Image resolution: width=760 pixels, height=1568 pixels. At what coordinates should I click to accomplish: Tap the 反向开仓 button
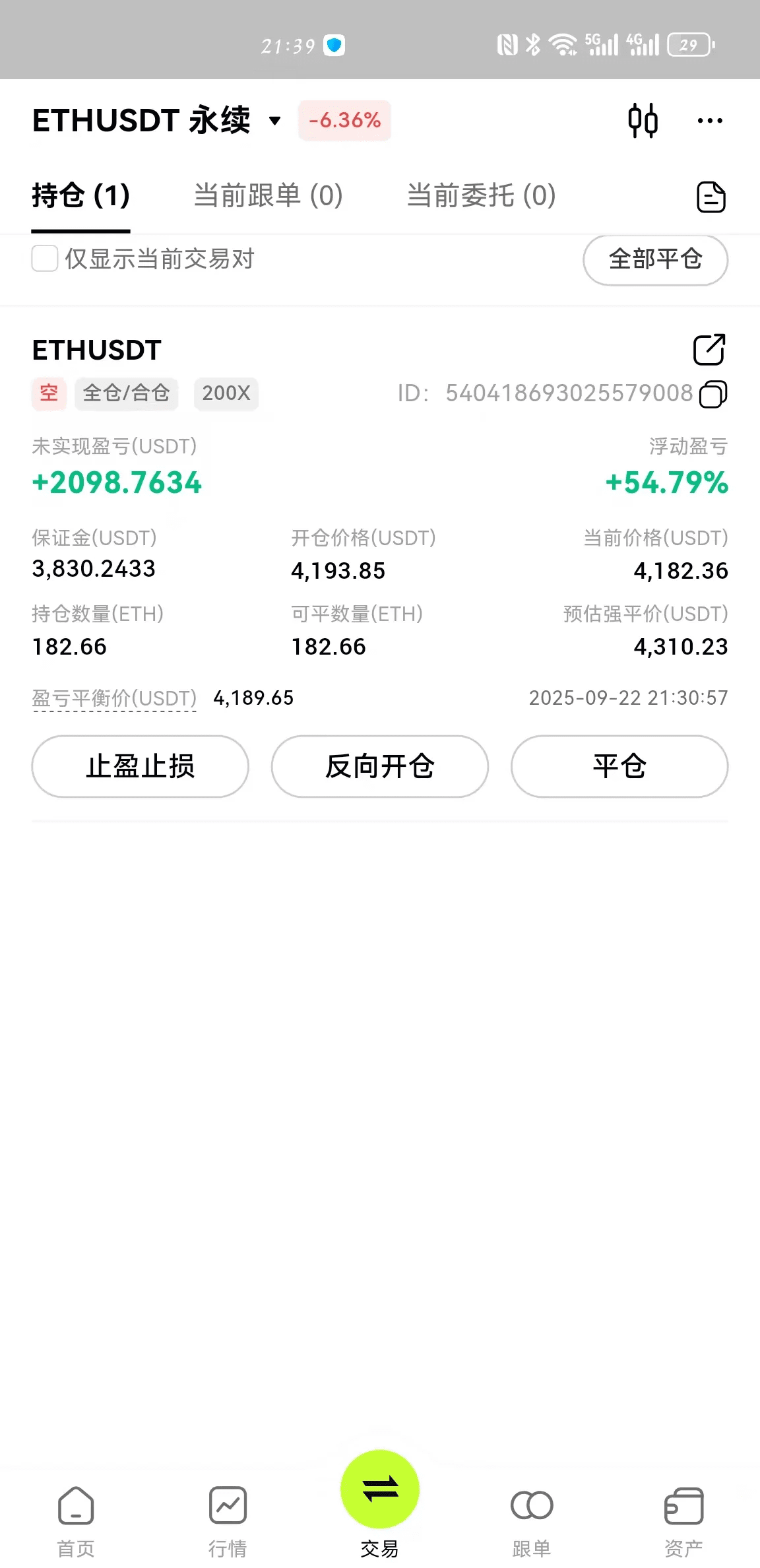coord(380,766)
